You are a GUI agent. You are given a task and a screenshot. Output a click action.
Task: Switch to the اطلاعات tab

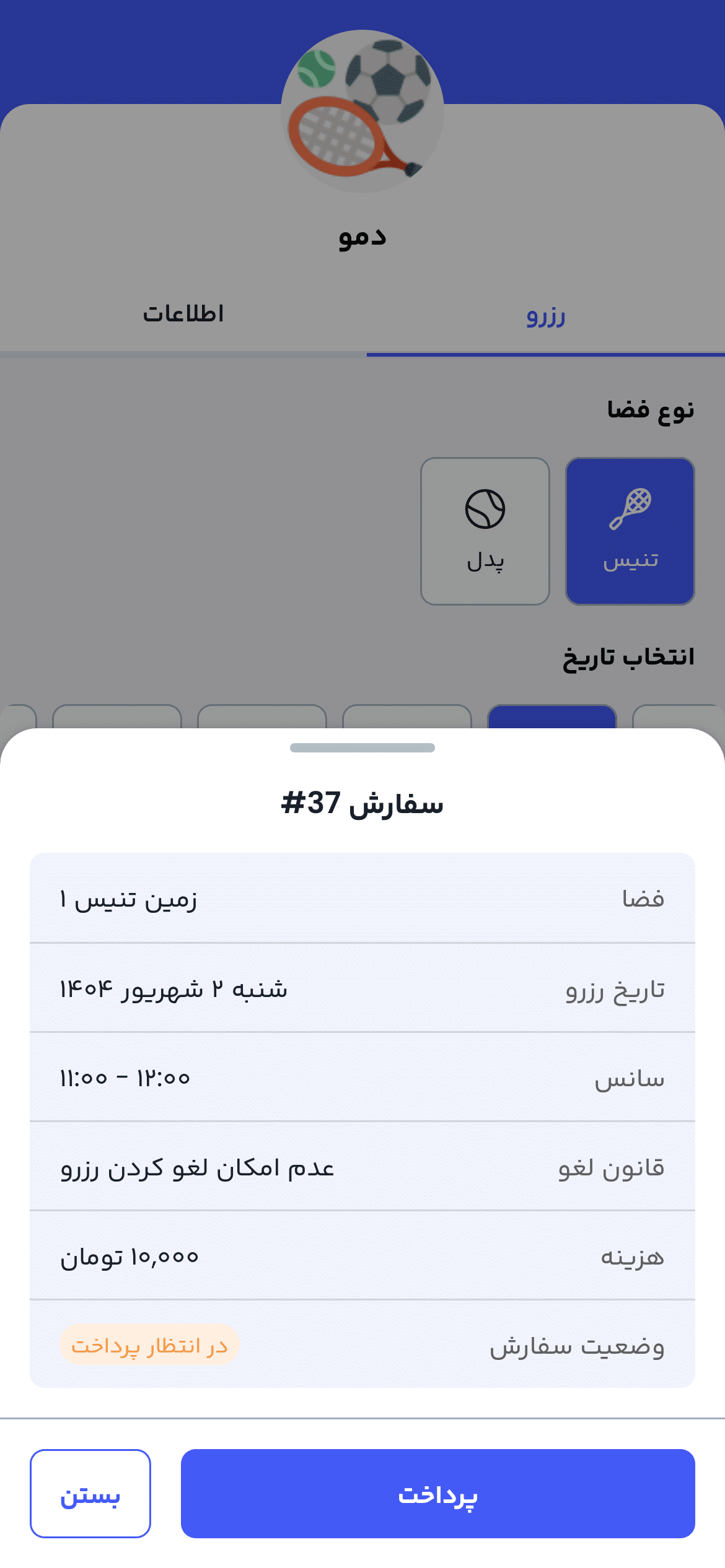pos(183,314)
